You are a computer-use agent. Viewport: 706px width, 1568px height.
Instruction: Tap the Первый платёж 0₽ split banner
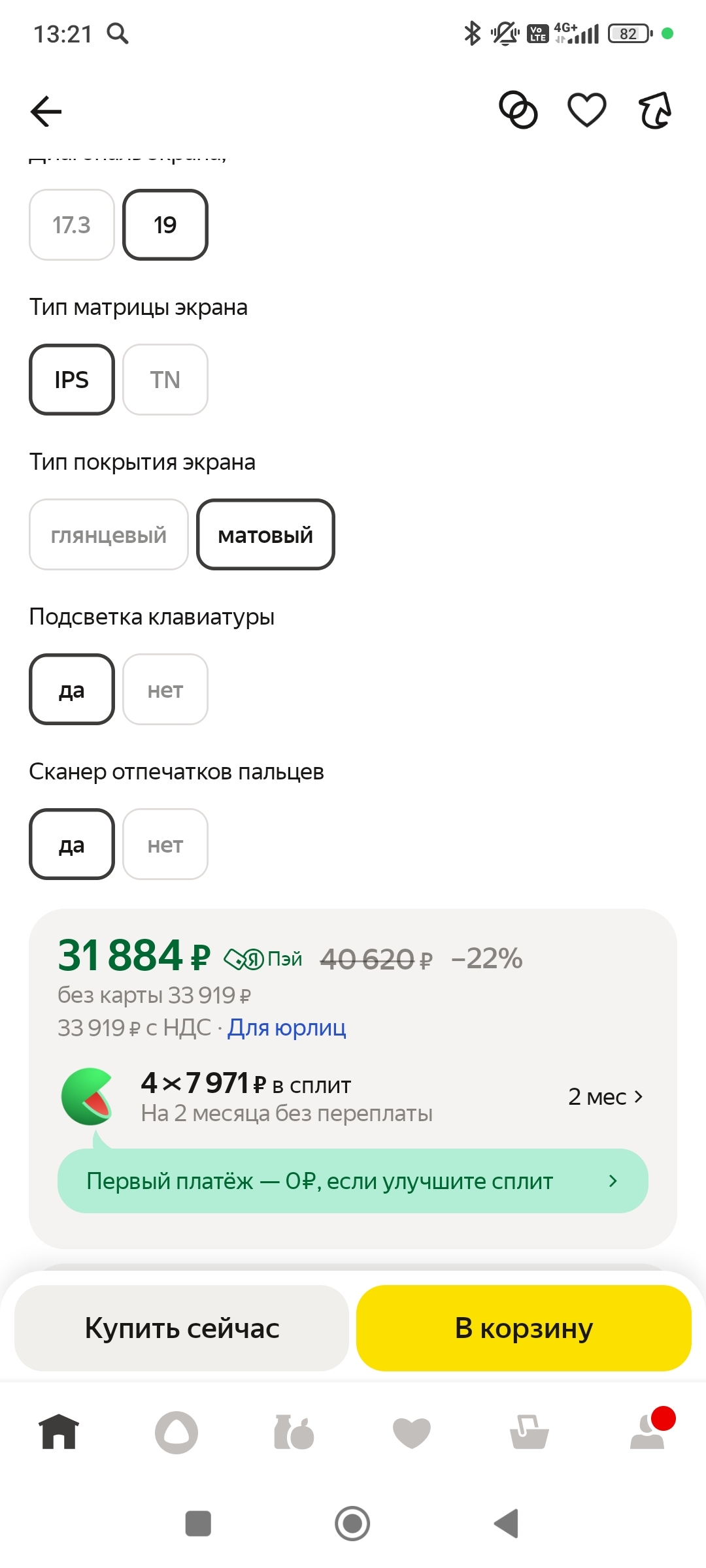click(353, 1181)
